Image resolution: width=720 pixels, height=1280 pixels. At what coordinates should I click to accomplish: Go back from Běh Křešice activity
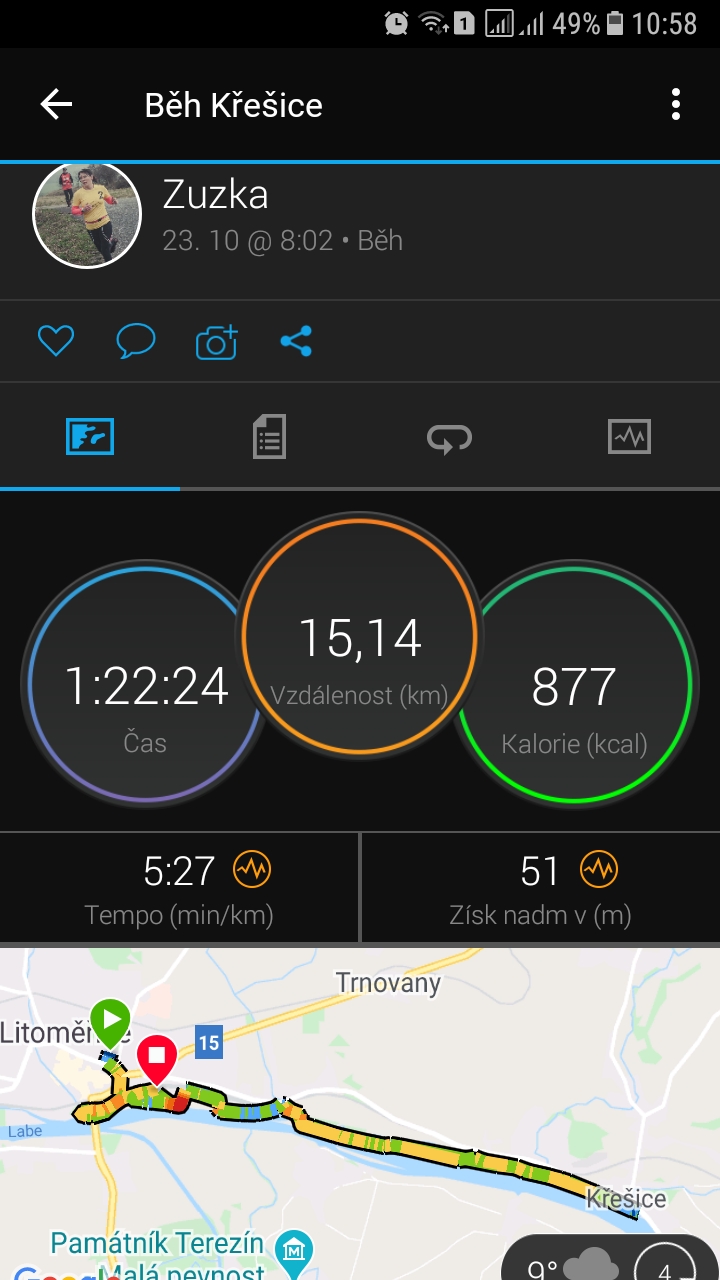click(x=56, y=104)
